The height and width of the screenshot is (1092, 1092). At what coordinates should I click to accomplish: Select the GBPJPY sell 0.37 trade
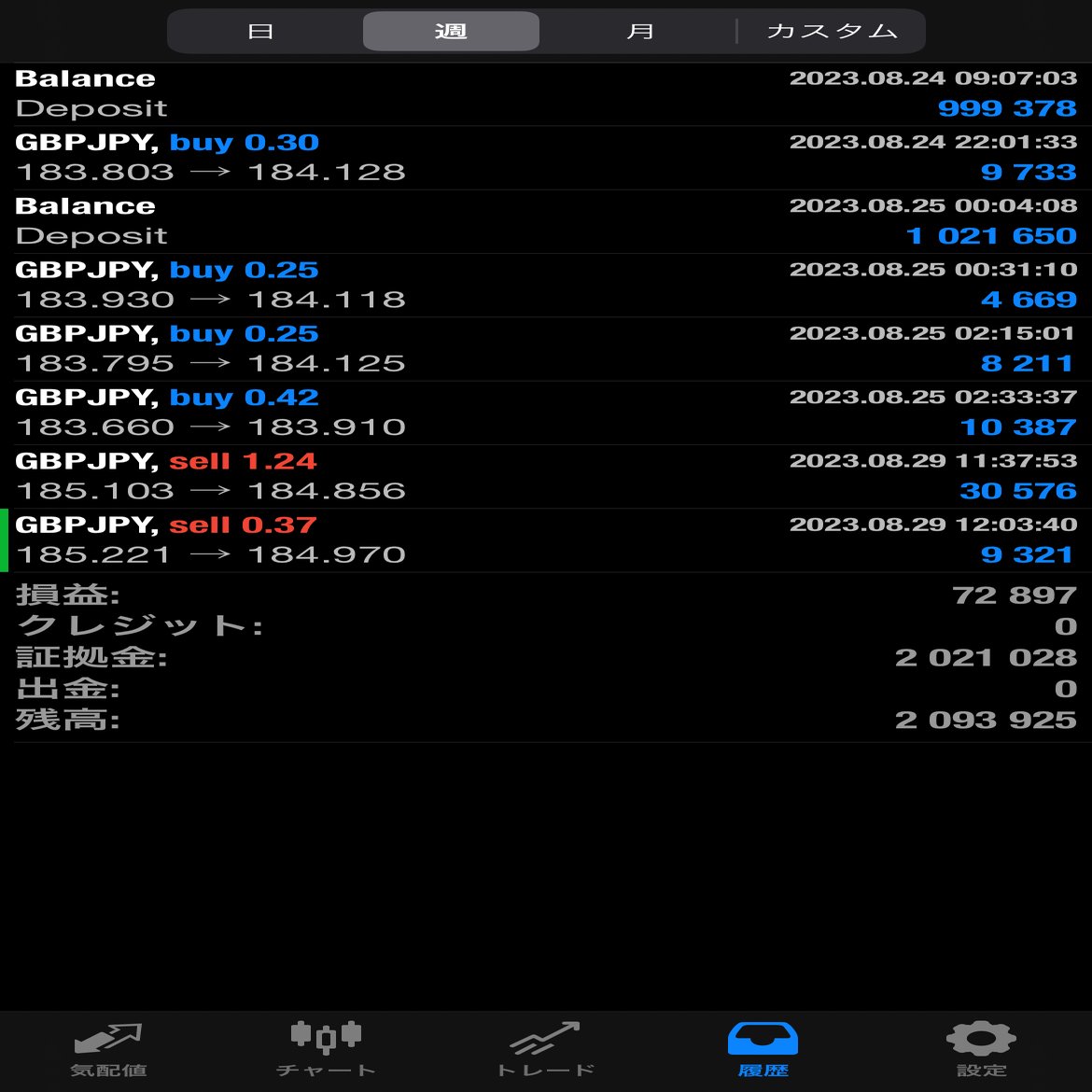click(546, 539)
